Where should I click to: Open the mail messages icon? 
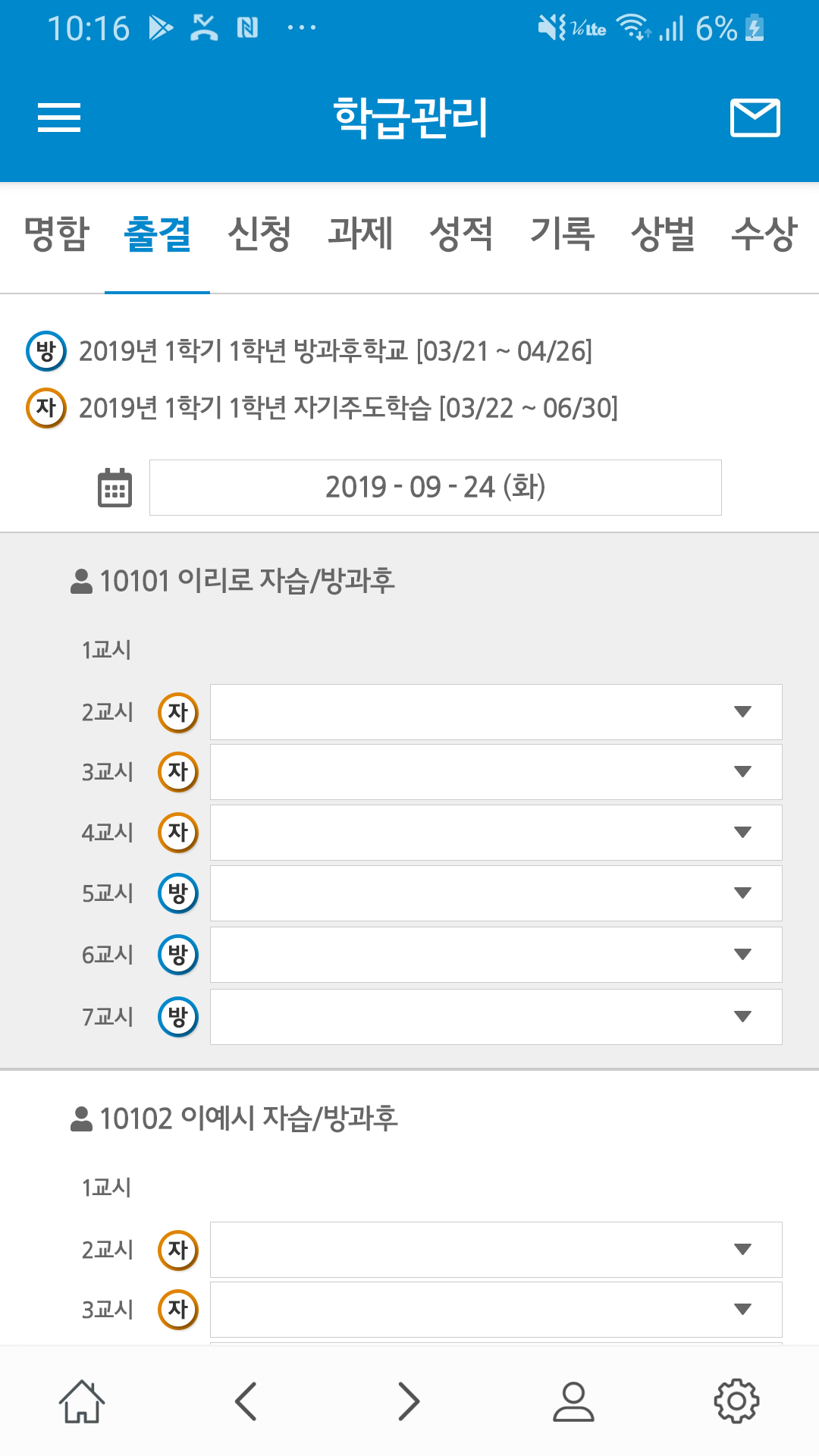coord(755,118)
